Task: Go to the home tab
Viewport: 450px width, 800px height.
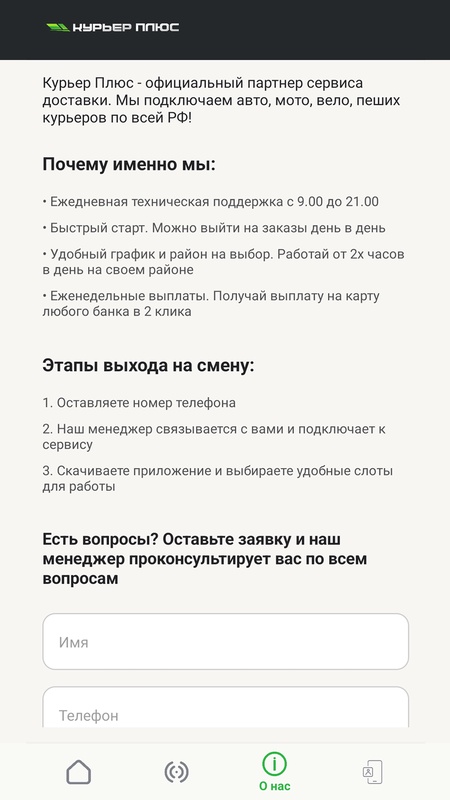Action: tap(79, 771)
